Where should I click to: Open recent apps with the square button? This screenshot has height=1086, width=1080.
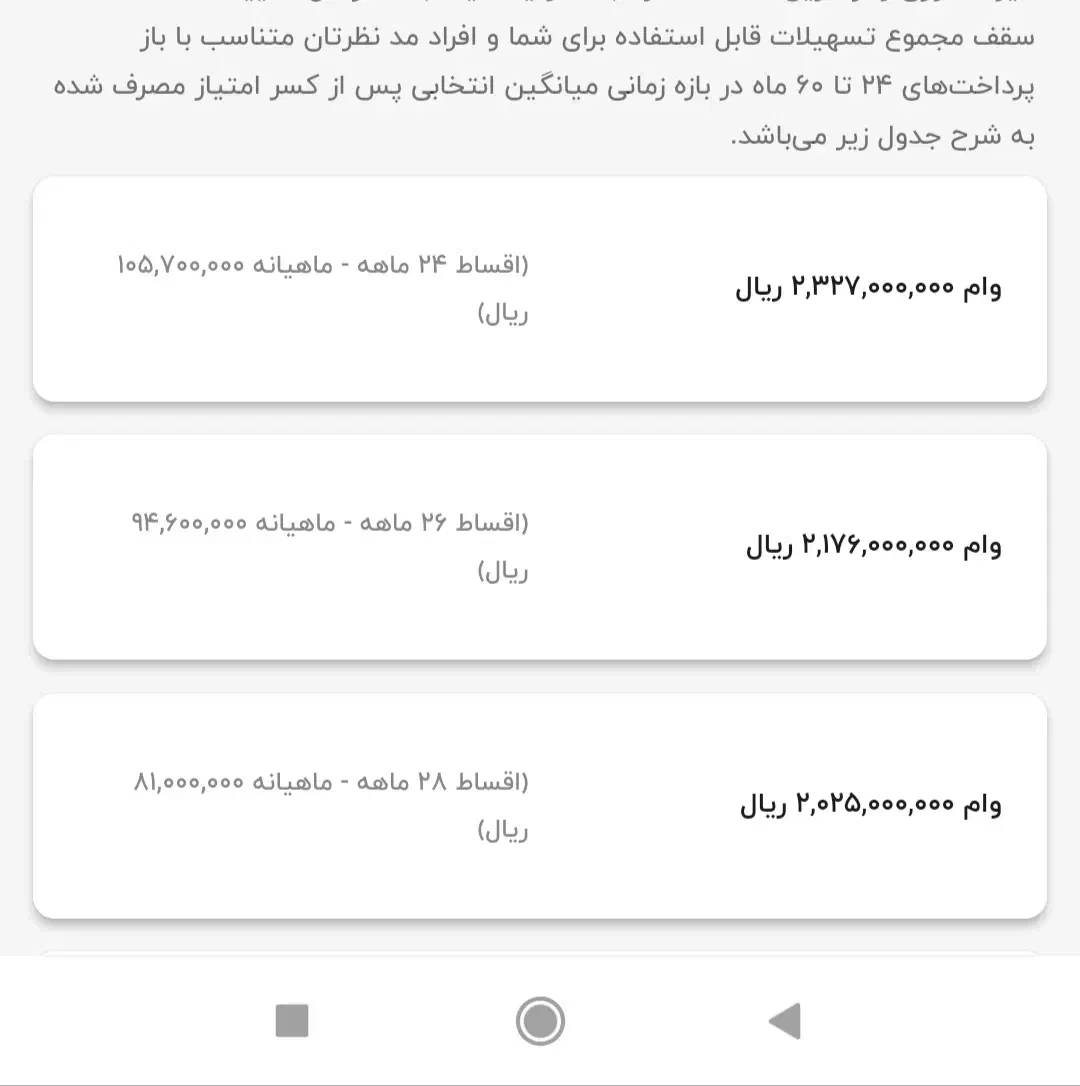point(291,1022)
